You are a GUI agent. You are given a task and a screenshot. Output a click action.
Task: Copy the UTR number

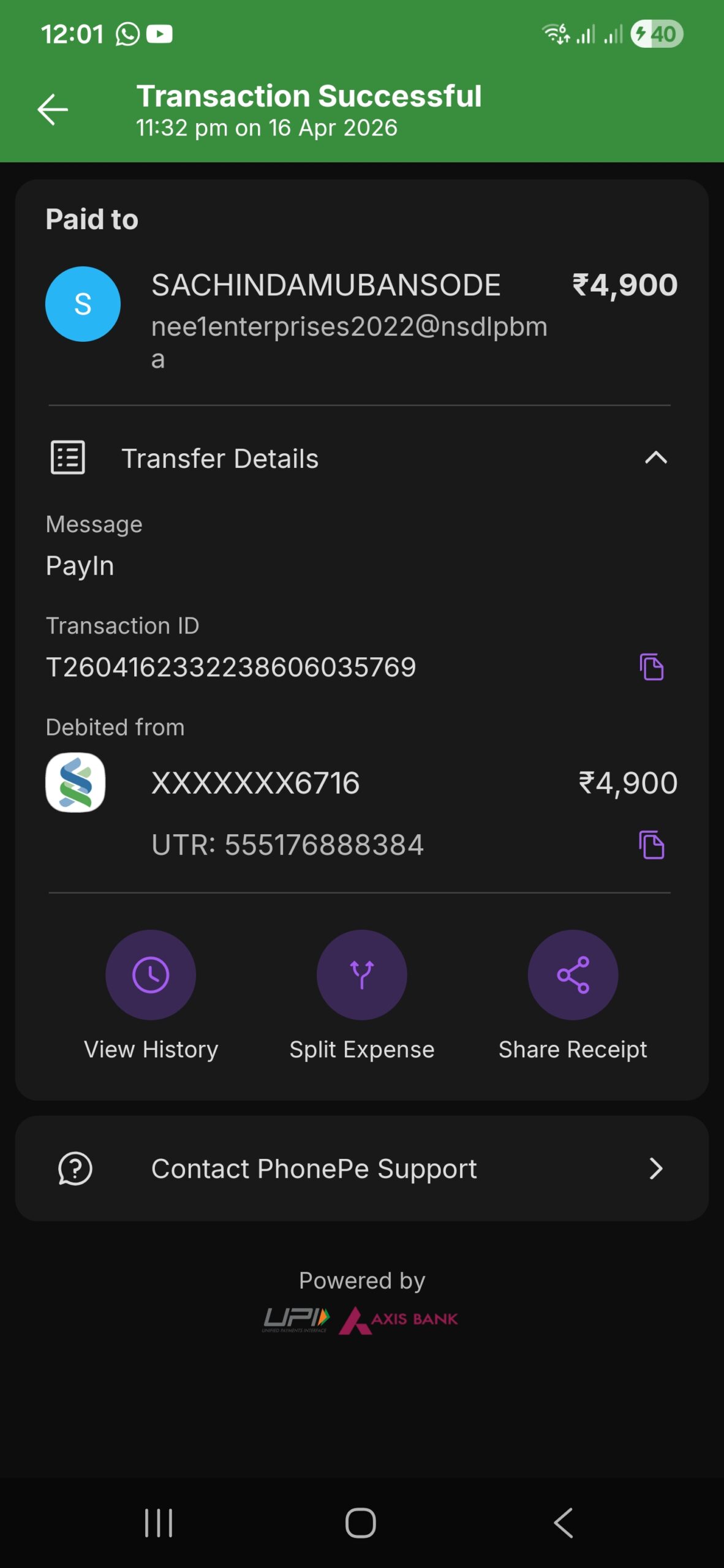(x=651, y=845)
